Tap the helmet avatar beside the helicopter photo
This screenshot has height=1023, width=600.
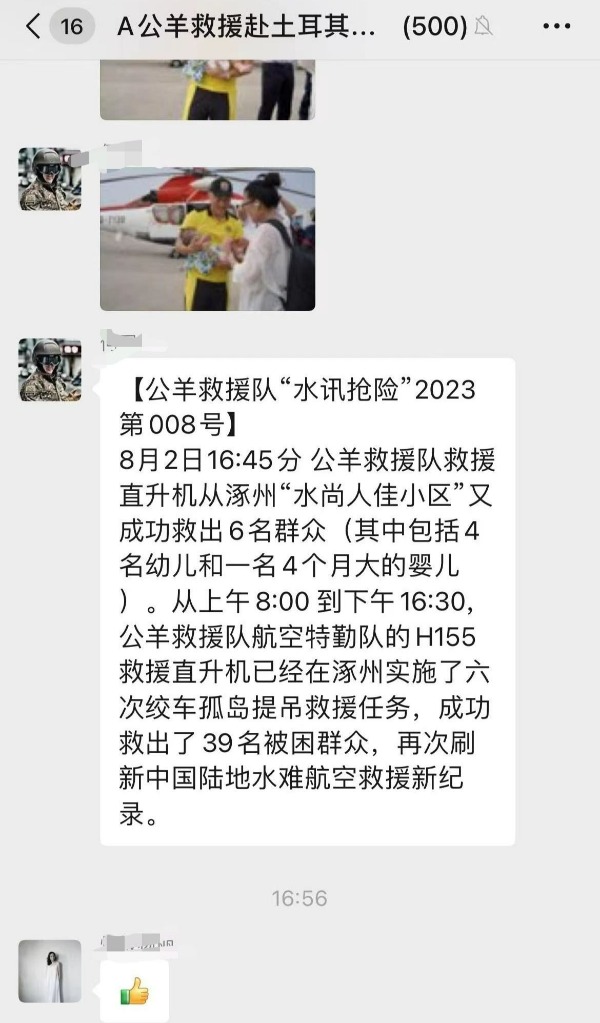[x=50, y=180]
